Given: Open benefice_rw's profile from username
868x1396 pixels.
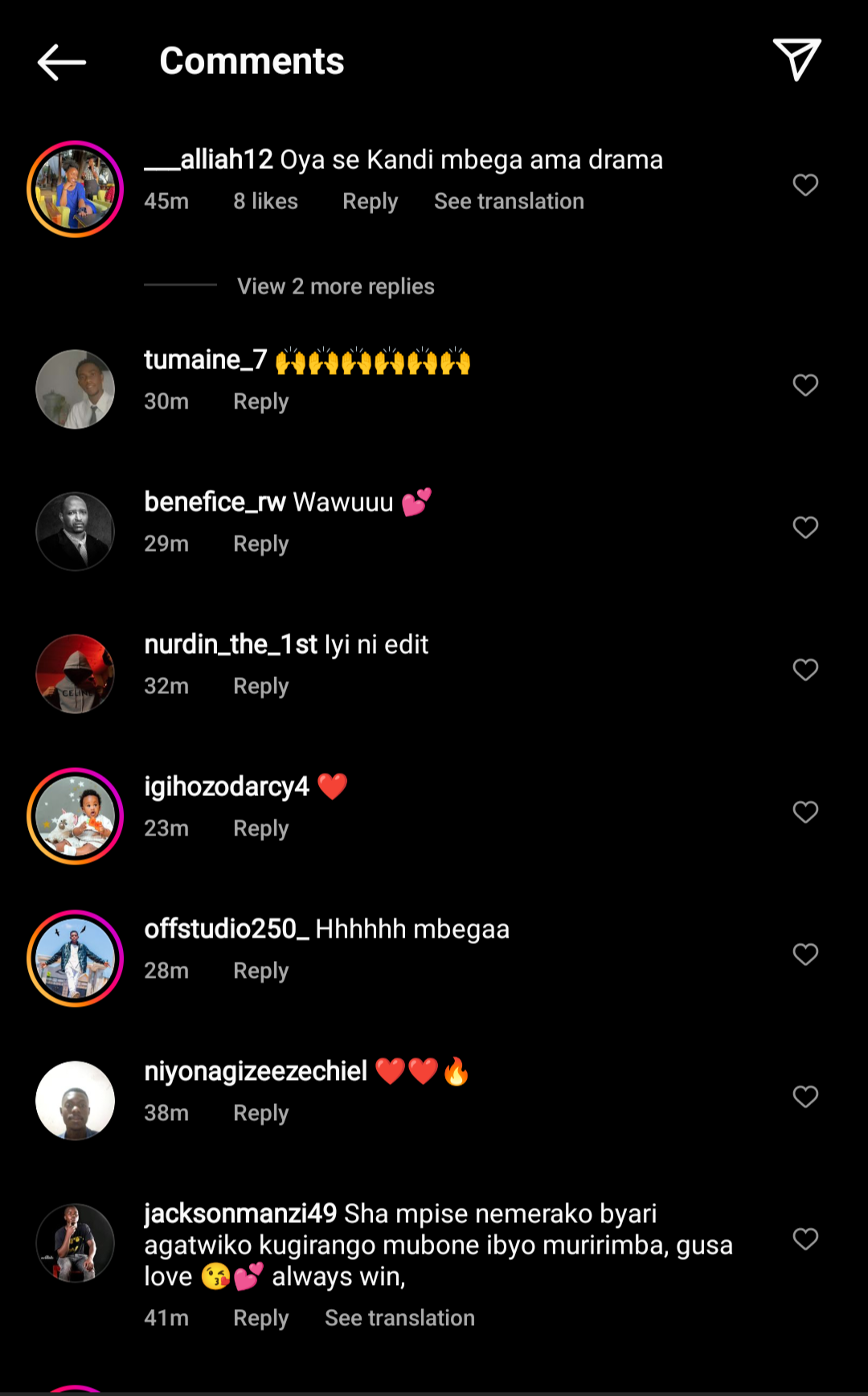Looking at the screenshot, I should pos(215,502).
